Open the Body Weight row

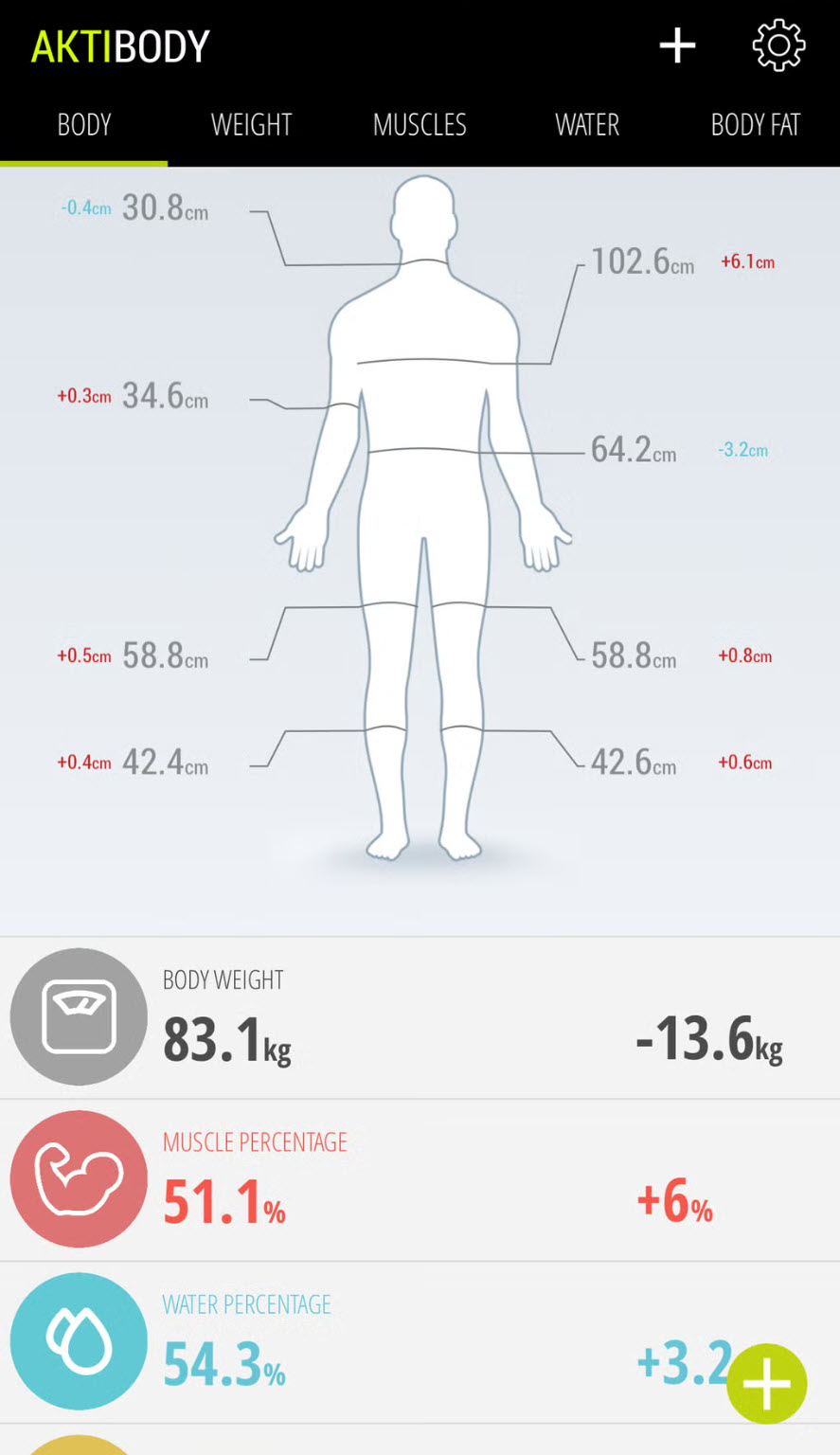(x=420, y=1018)
